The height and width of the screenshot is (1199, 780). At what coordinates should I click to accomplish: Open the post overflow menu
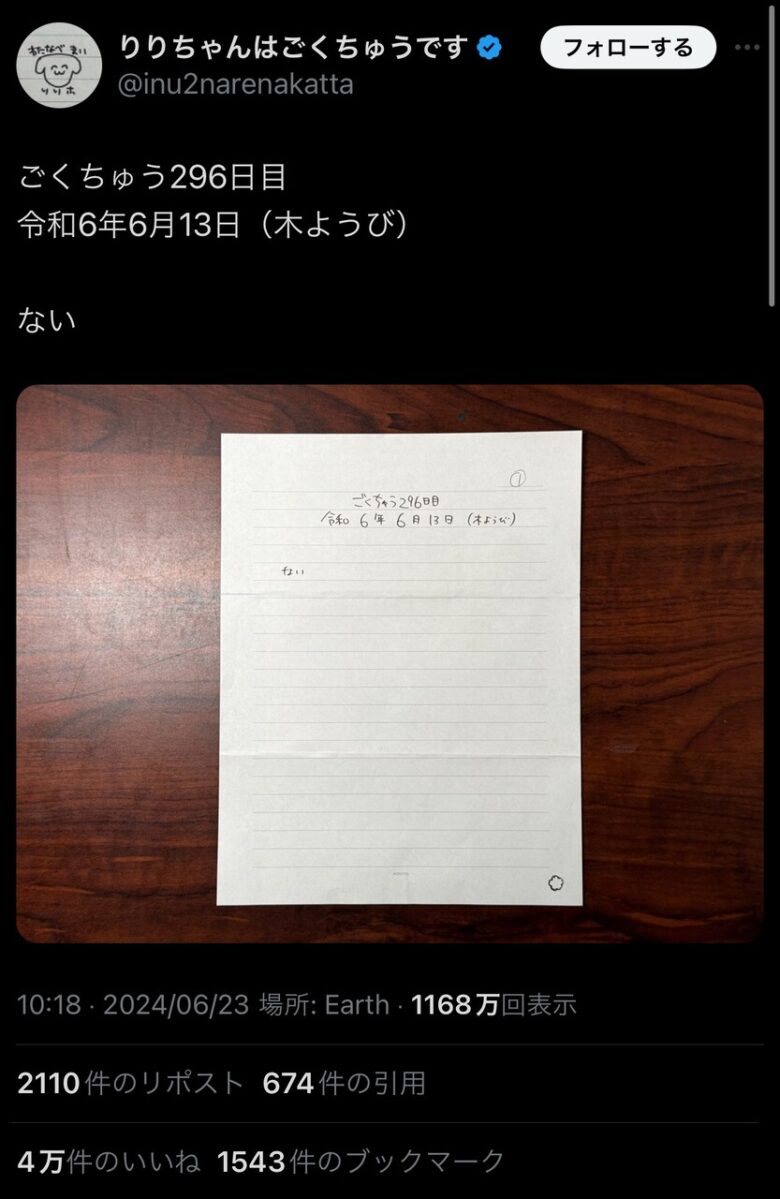749,47
